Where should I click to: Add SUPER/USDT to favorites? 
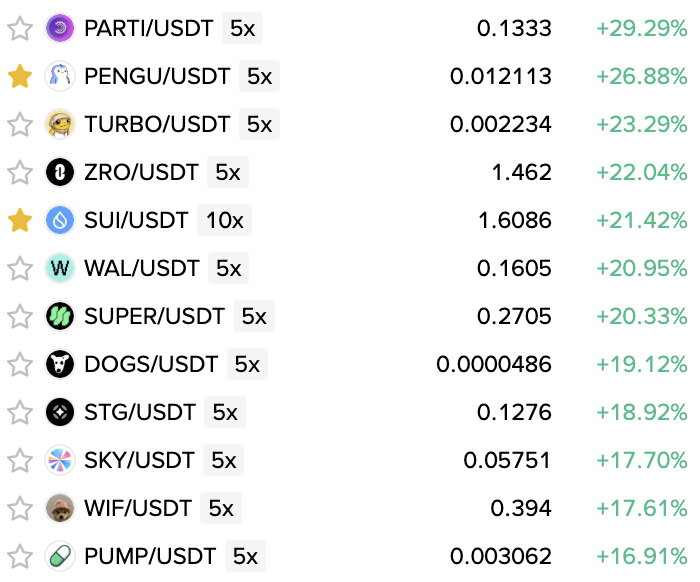click(20, 316)
